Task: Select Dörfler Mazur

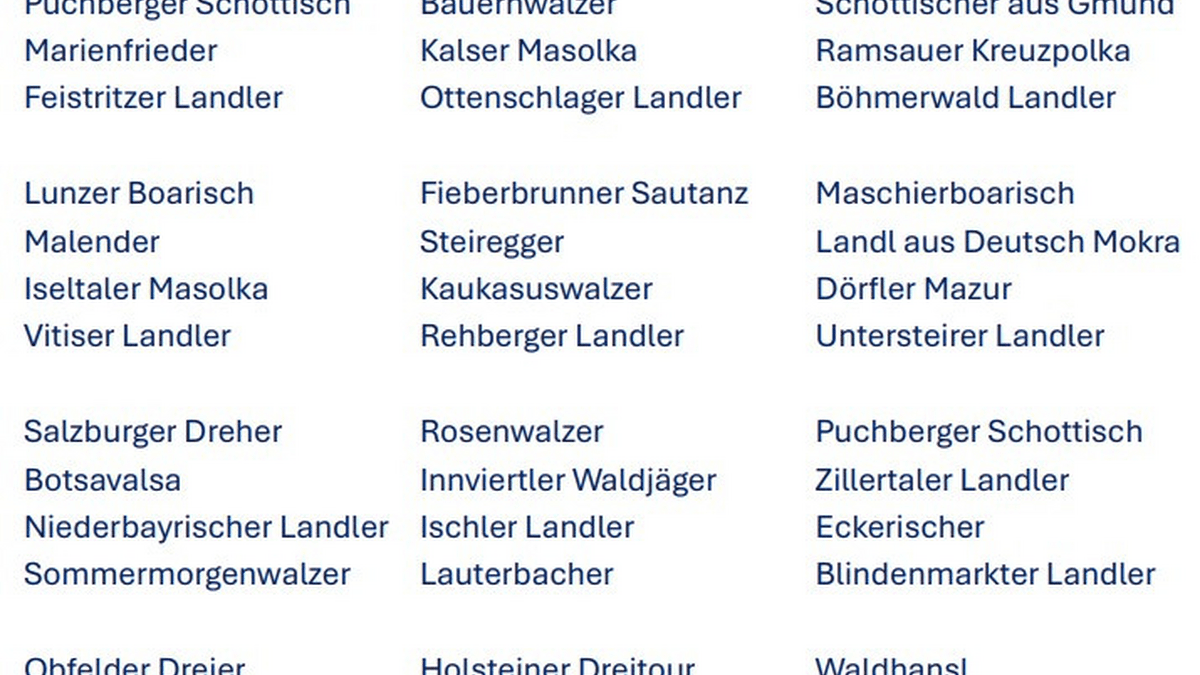Action: coord(913,289)
